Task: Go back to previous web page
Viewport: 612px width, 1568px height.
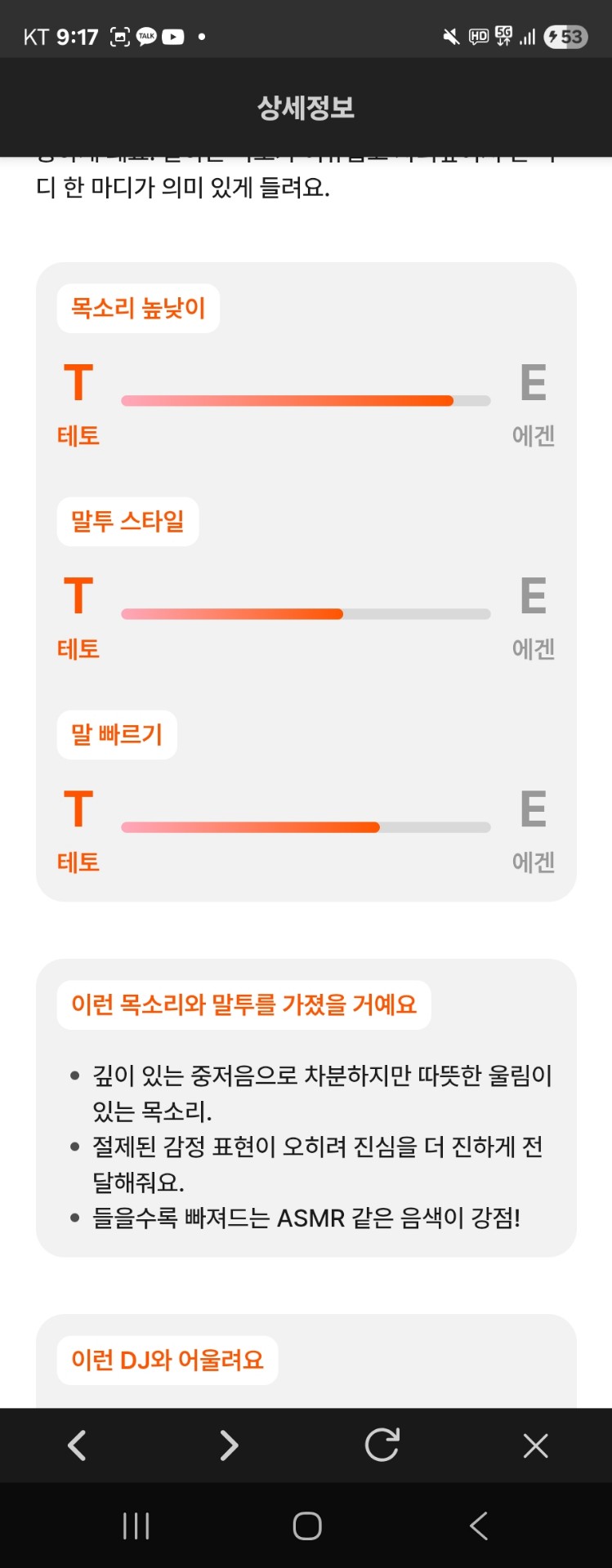Action: pyautogui.click(x=77, y=1445)
